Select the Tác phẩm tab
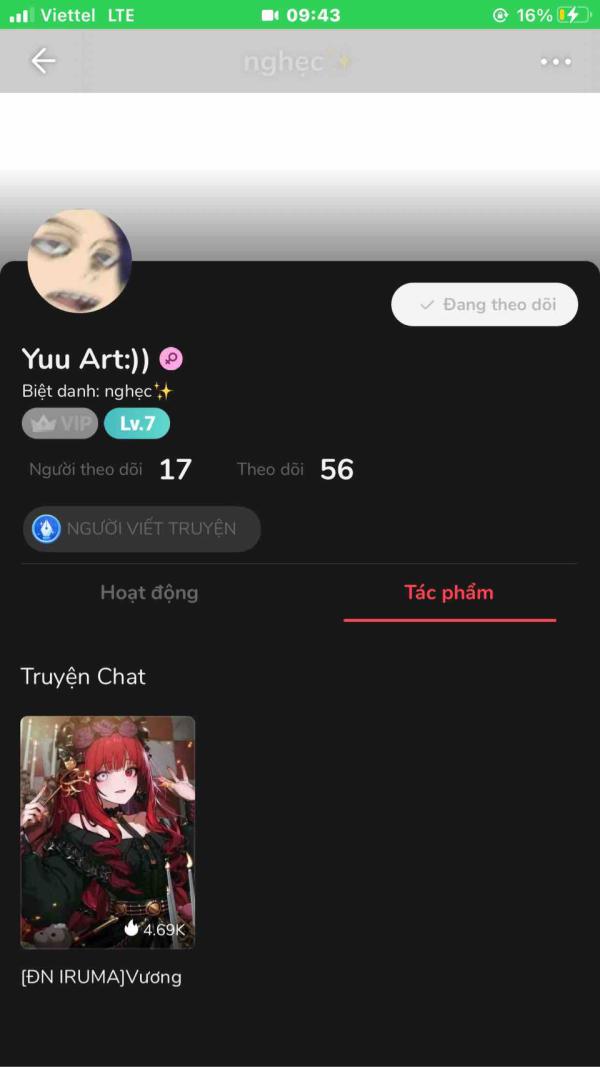The width and height of the screenshot is (600, 1067). (449, 592)
